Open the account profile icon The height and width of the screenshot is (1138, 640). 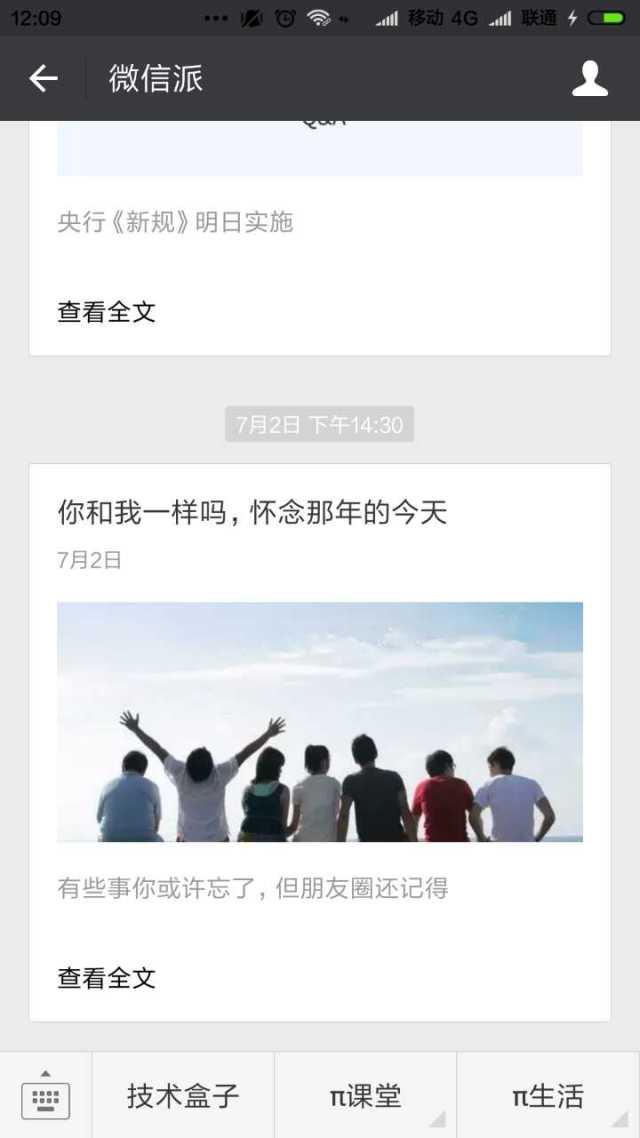pyautogui.click(x=589, y=78)
